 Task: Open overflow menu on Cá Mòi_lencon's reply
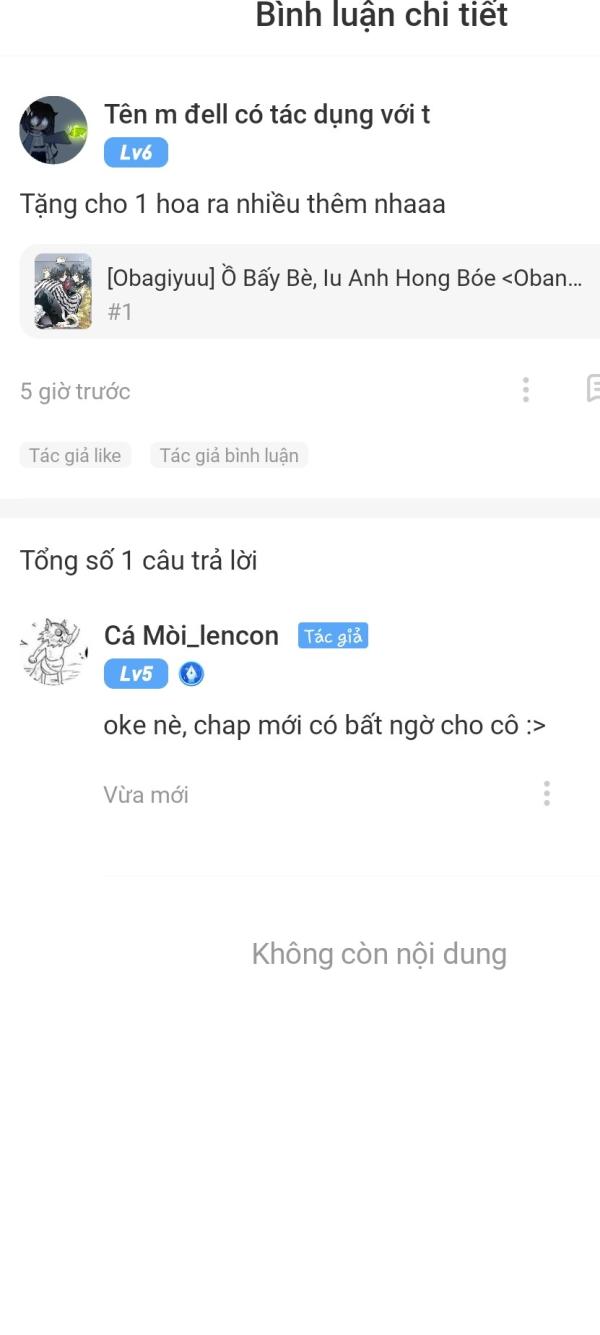coord(546,794)
